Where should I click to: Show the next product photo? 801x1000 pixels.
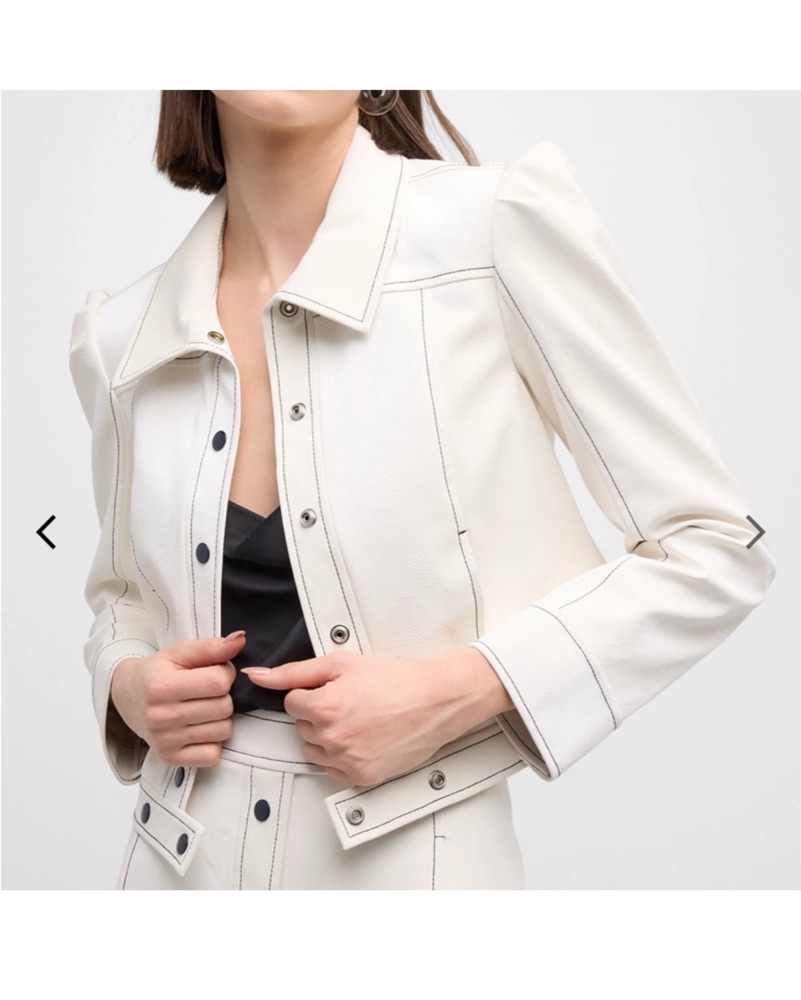coord(756,532)
